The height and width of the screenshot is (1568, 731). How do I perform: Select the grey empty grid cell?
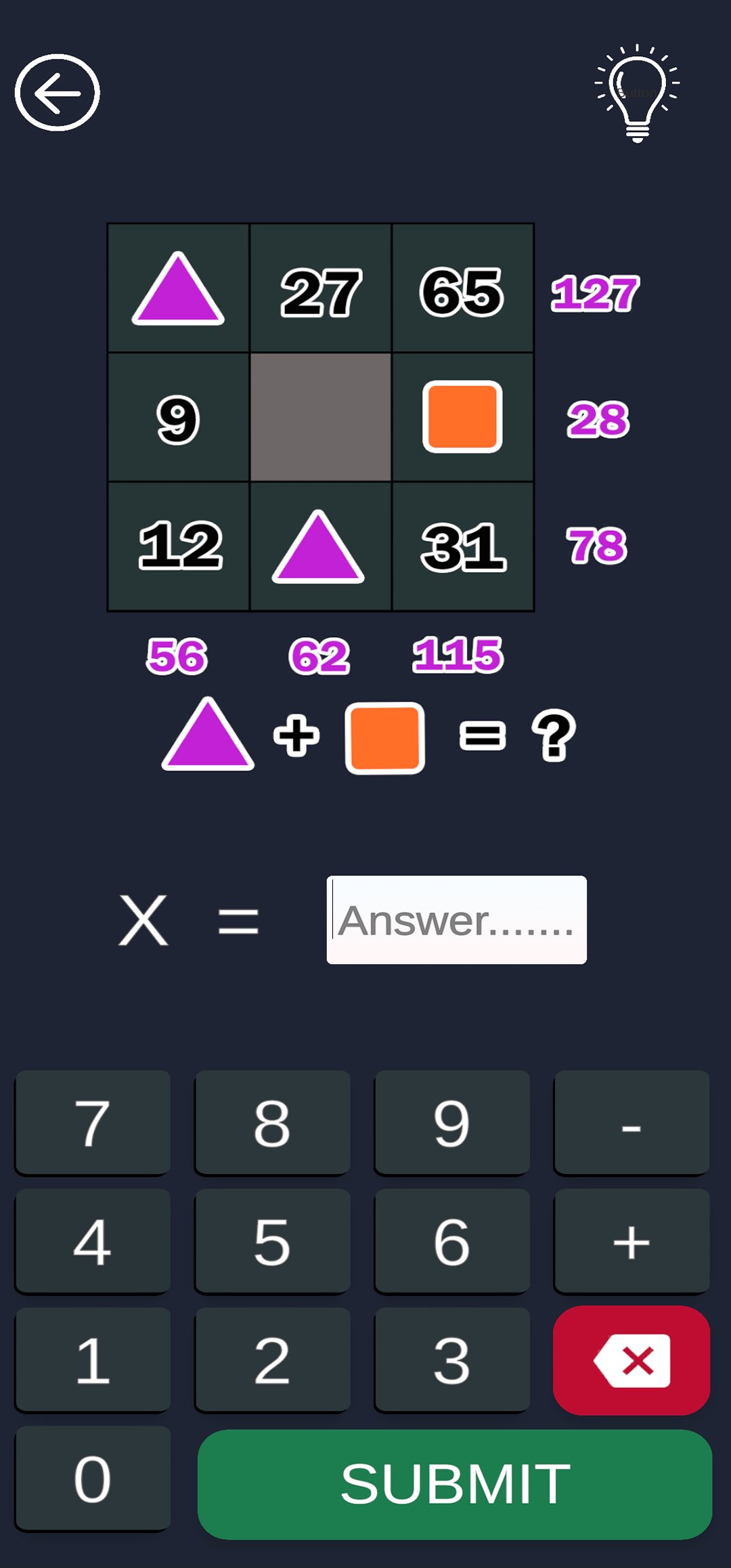pyautogui.click(x=320, y=416)
